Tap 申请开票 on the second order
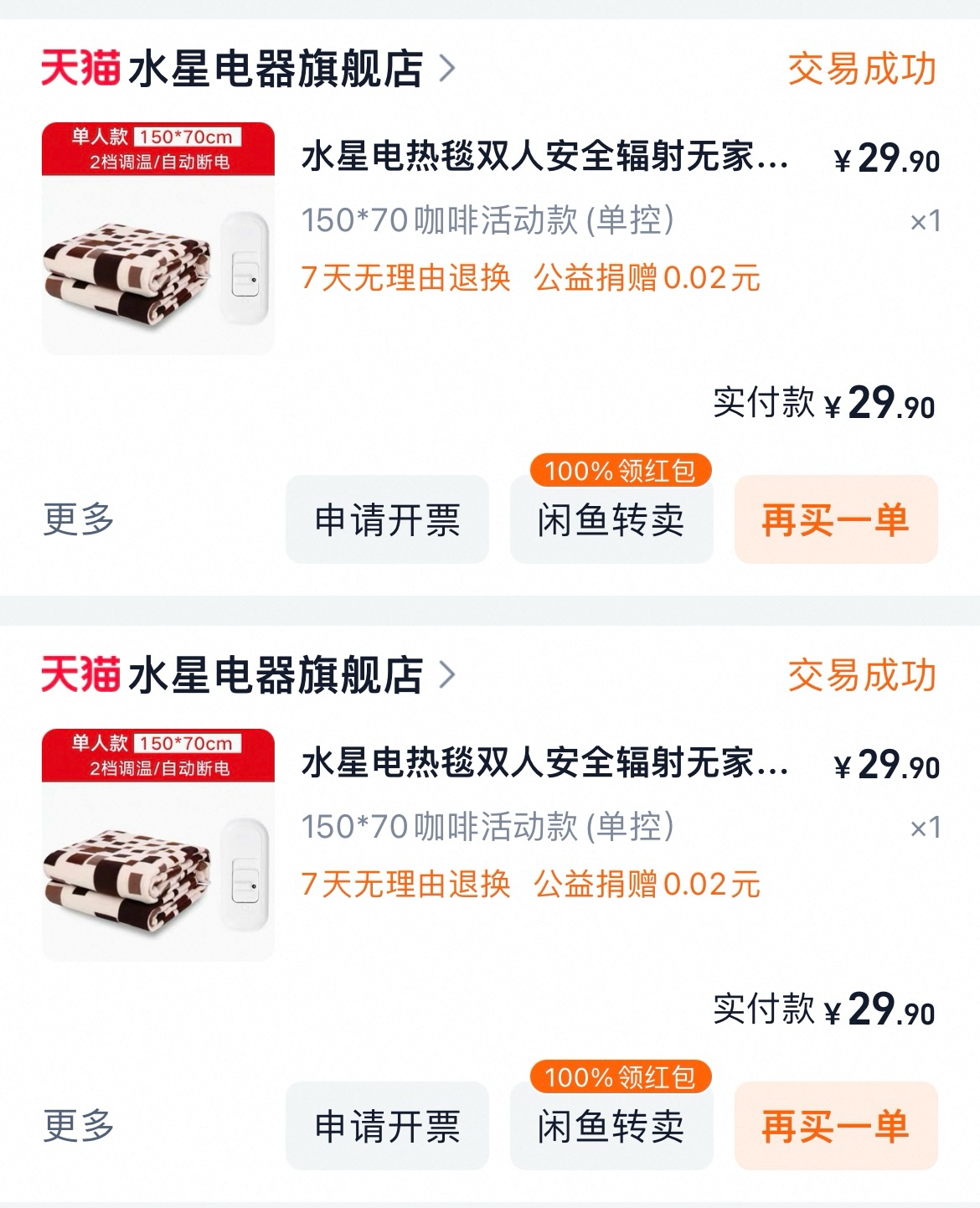 click(387, 1127)
